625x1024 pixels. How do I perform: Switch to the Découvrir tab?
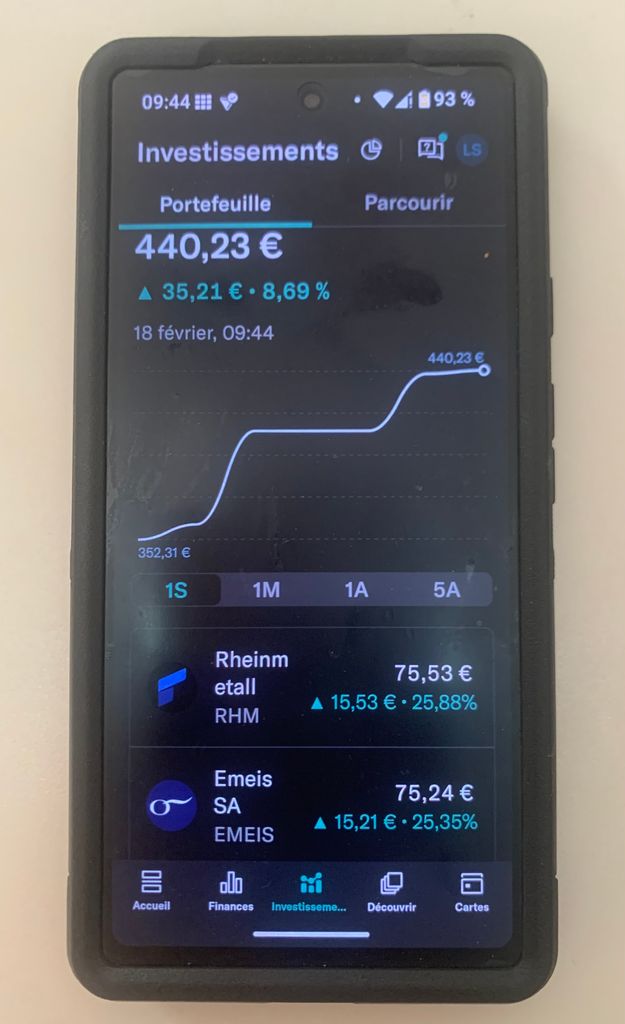click(391, 890)
